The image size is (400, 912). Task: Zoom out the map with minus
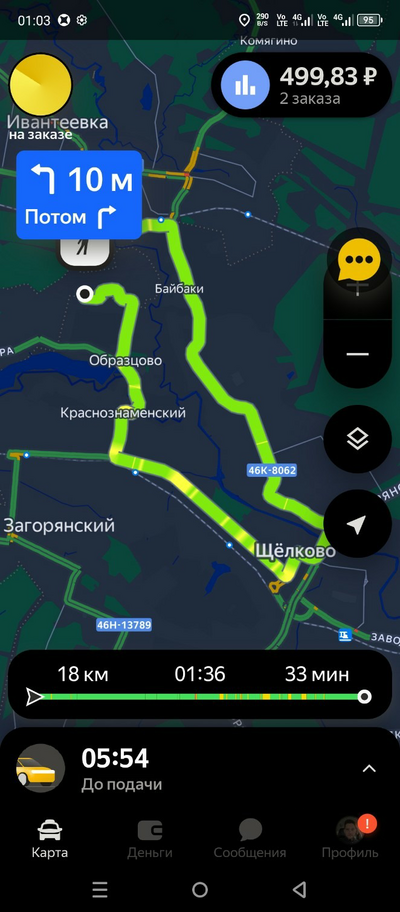coord(358,354)
